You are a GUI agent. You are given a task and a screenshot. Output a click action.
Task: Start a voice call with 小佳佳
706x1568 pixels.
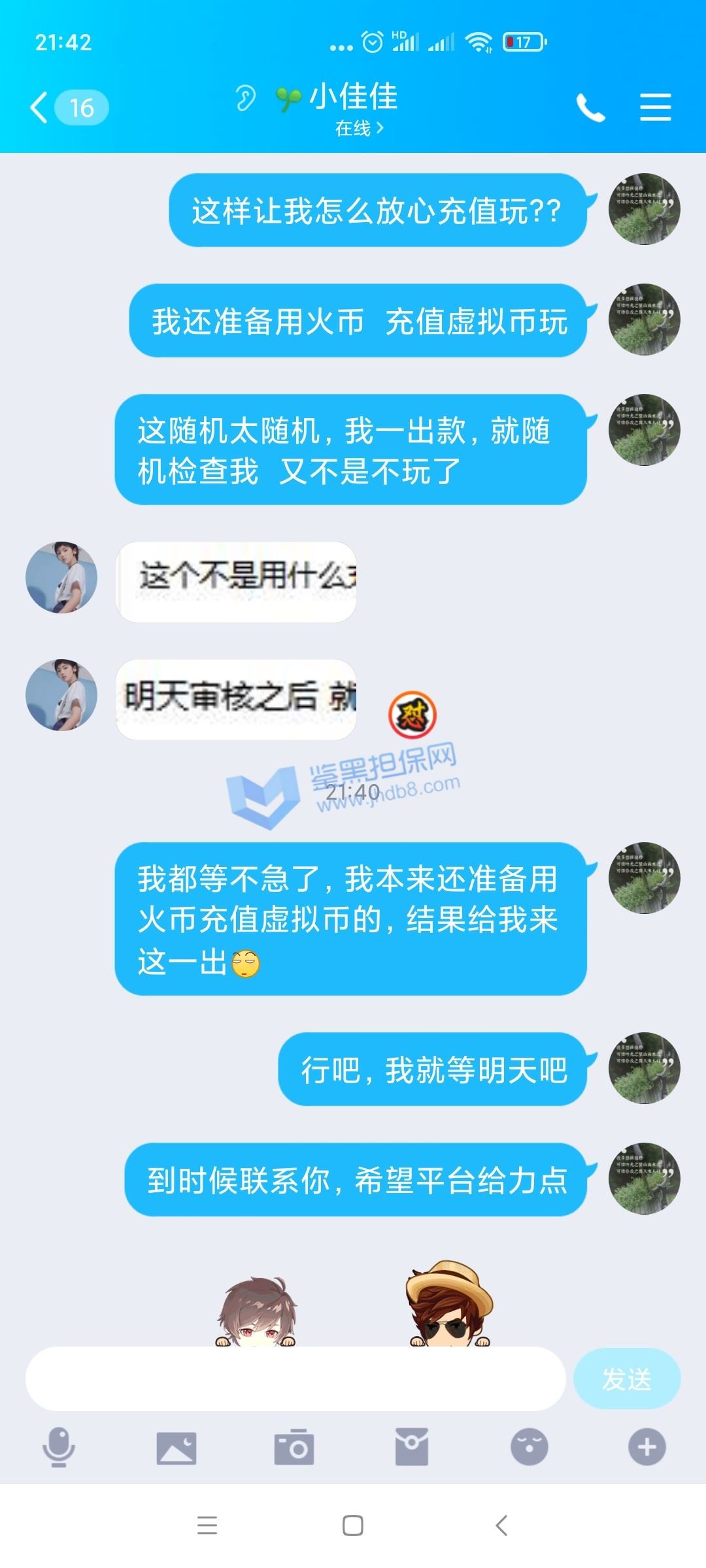click(x=590, y=108)
